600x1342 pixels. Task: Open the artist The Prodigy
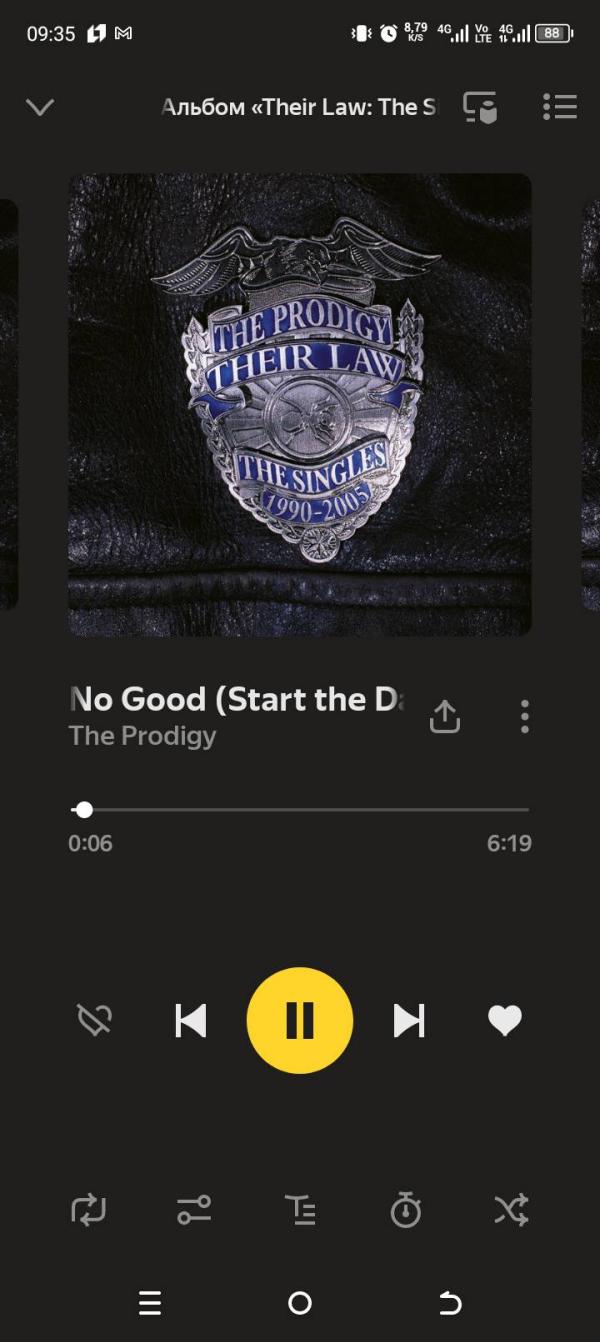pyautogui.click(x=142, y=736)
